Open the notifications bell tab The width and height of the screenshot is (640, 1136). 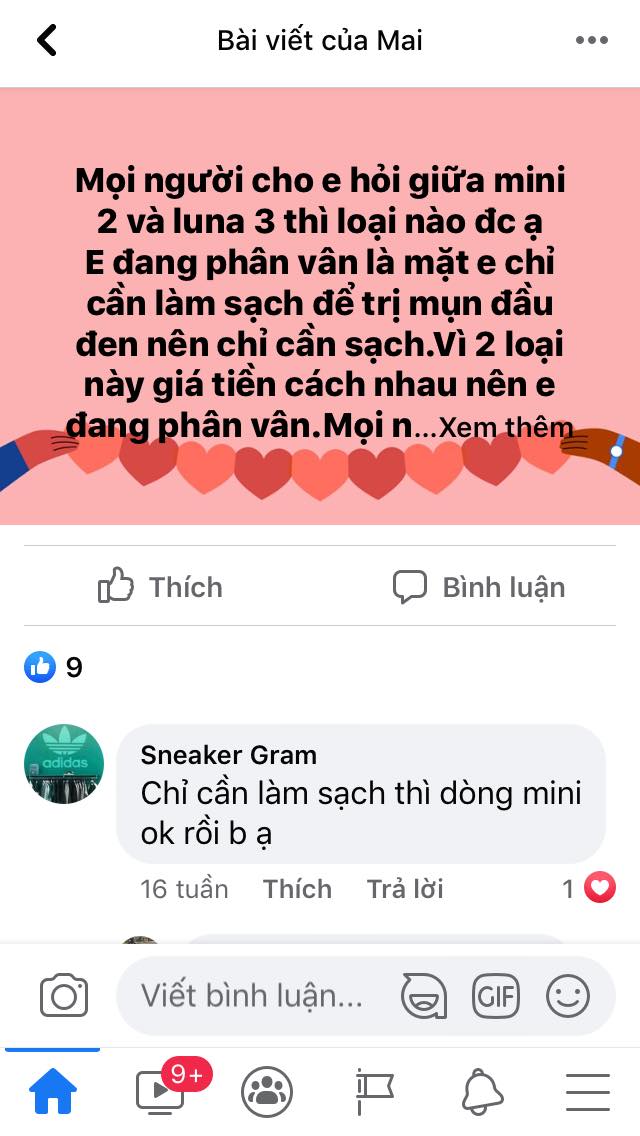pyautogui.click(x=482, y=1092)
